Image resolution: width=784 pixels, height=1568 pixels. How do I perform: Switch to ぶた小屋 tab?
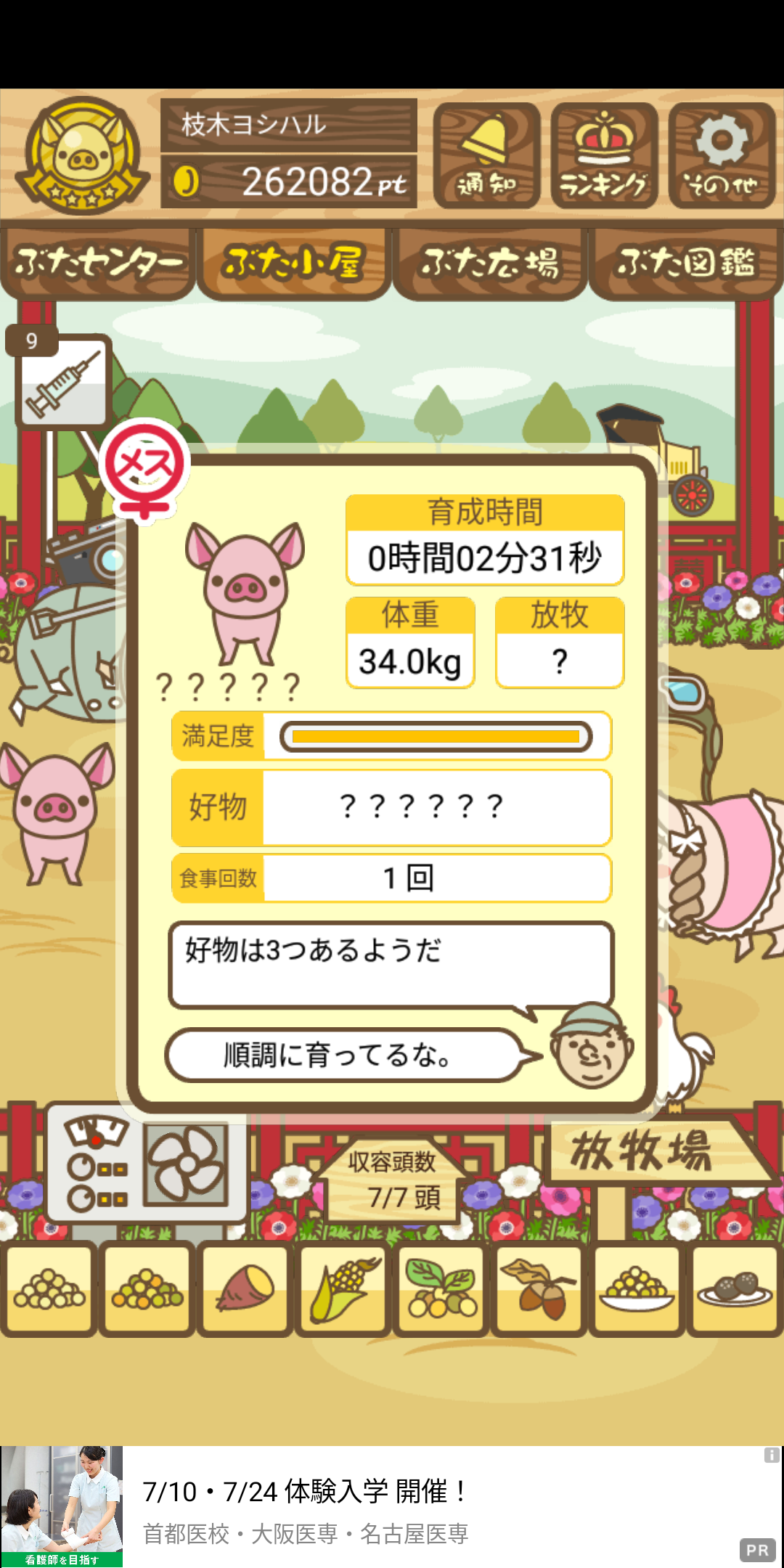[294, 263]
